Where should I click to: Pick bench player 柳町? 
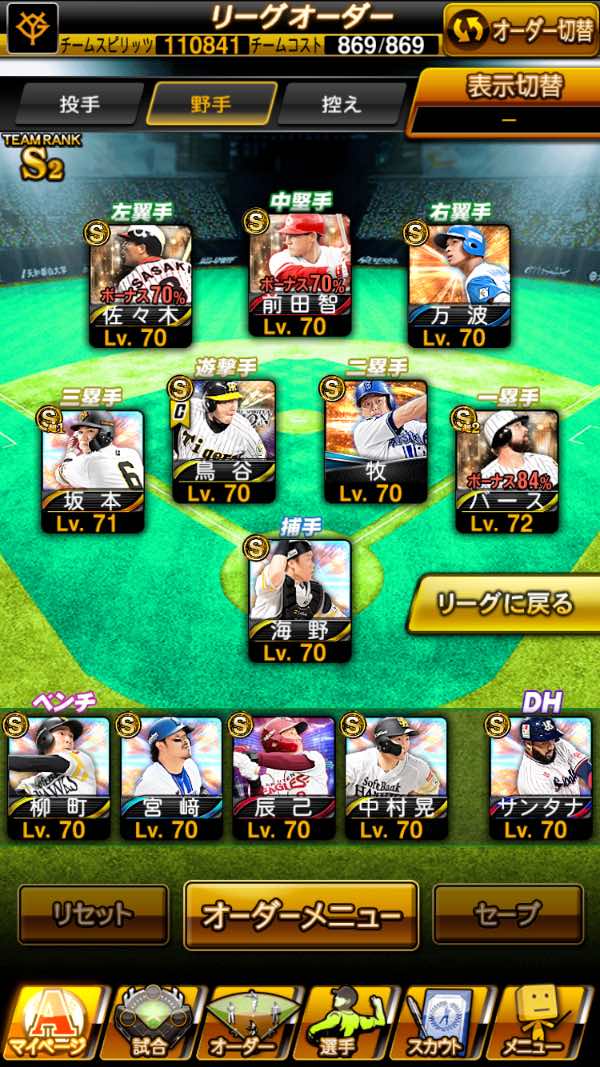59,778
